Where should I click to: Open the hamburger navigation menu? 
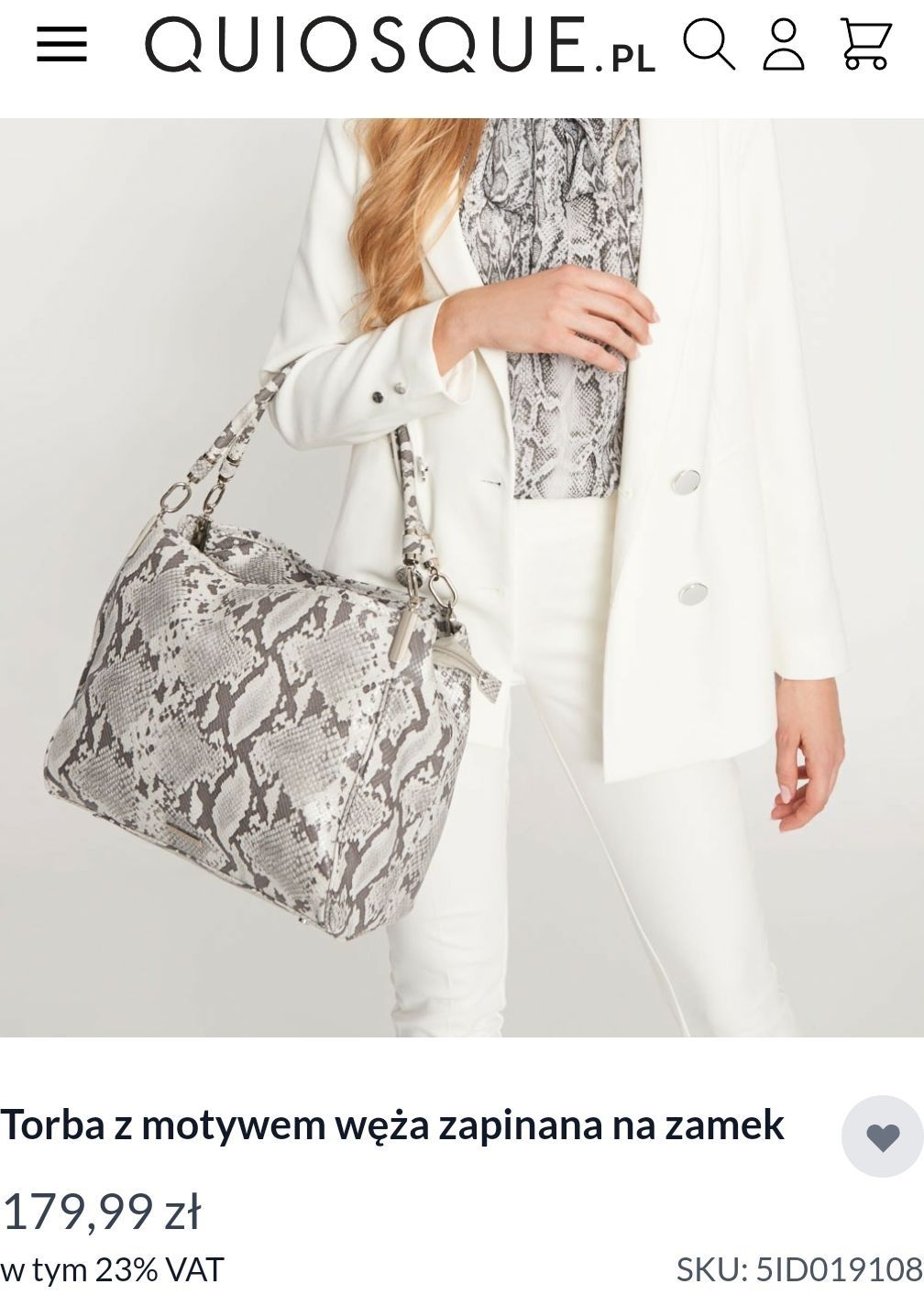(61, 44)
